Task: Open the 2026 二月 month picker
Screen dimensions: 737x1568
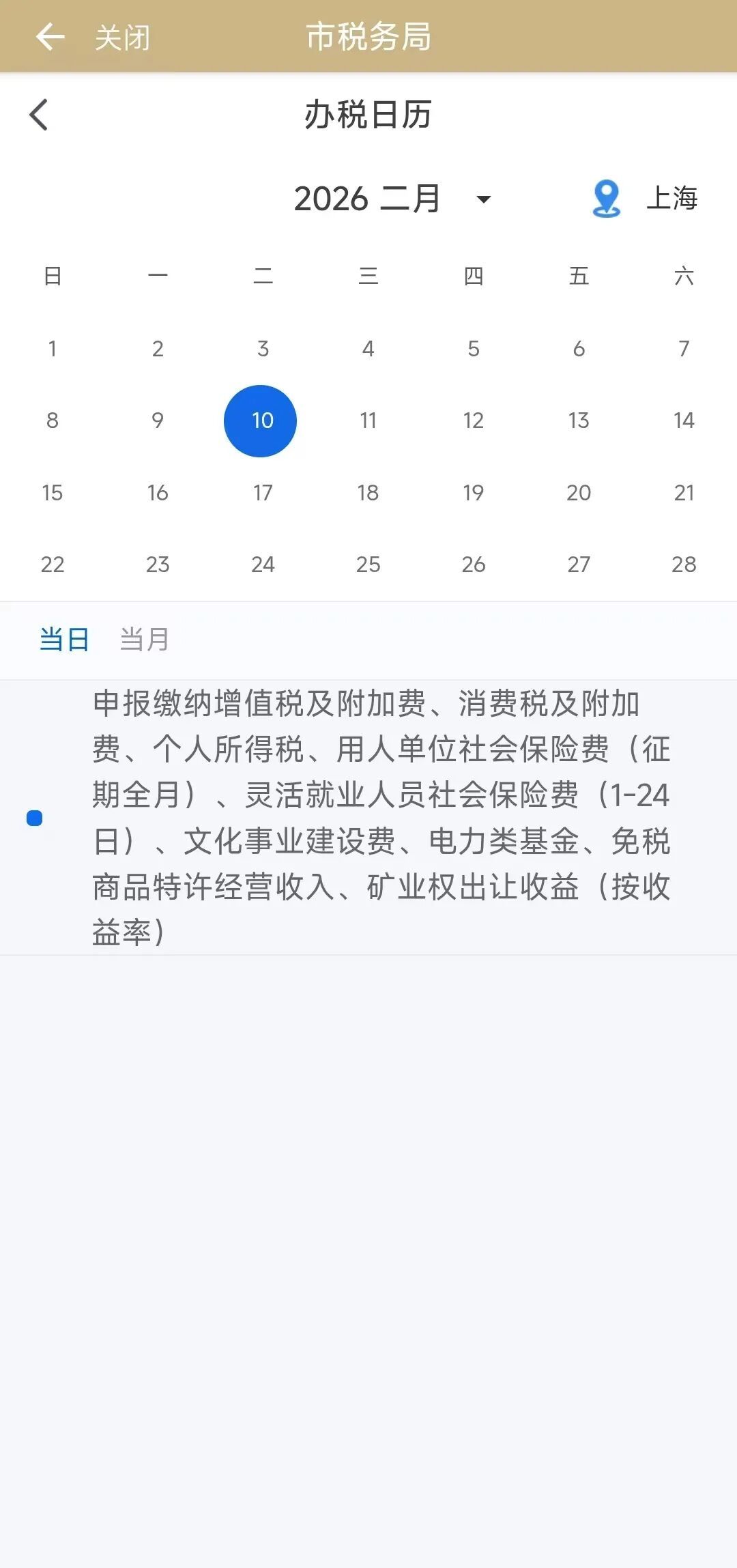Action: coord(392,199)
